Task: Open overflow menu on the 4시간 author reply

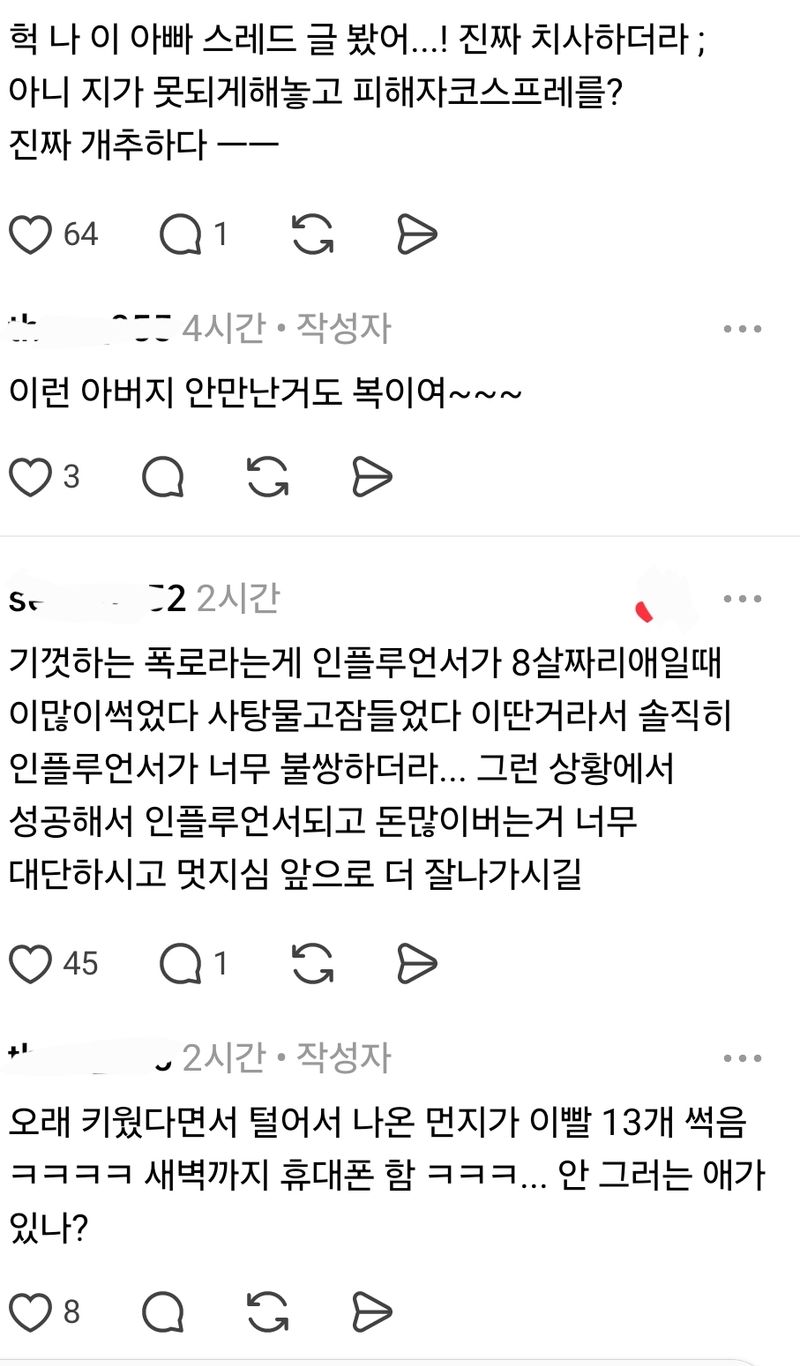Action: pos(742,329)
